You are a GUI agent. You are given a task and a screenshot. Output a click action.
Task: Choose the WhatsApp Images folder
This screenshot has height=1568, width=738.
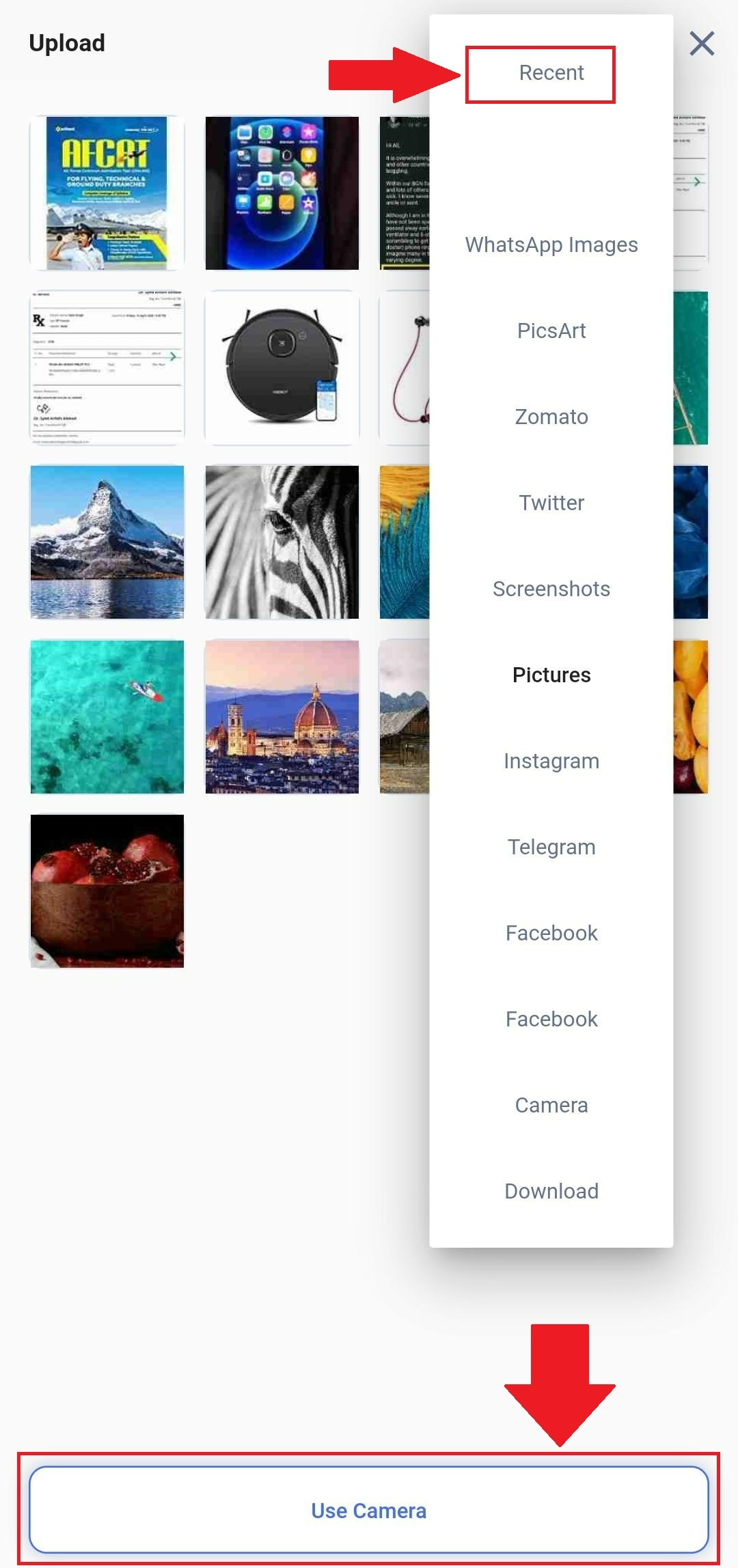click(x=551, y=245)
